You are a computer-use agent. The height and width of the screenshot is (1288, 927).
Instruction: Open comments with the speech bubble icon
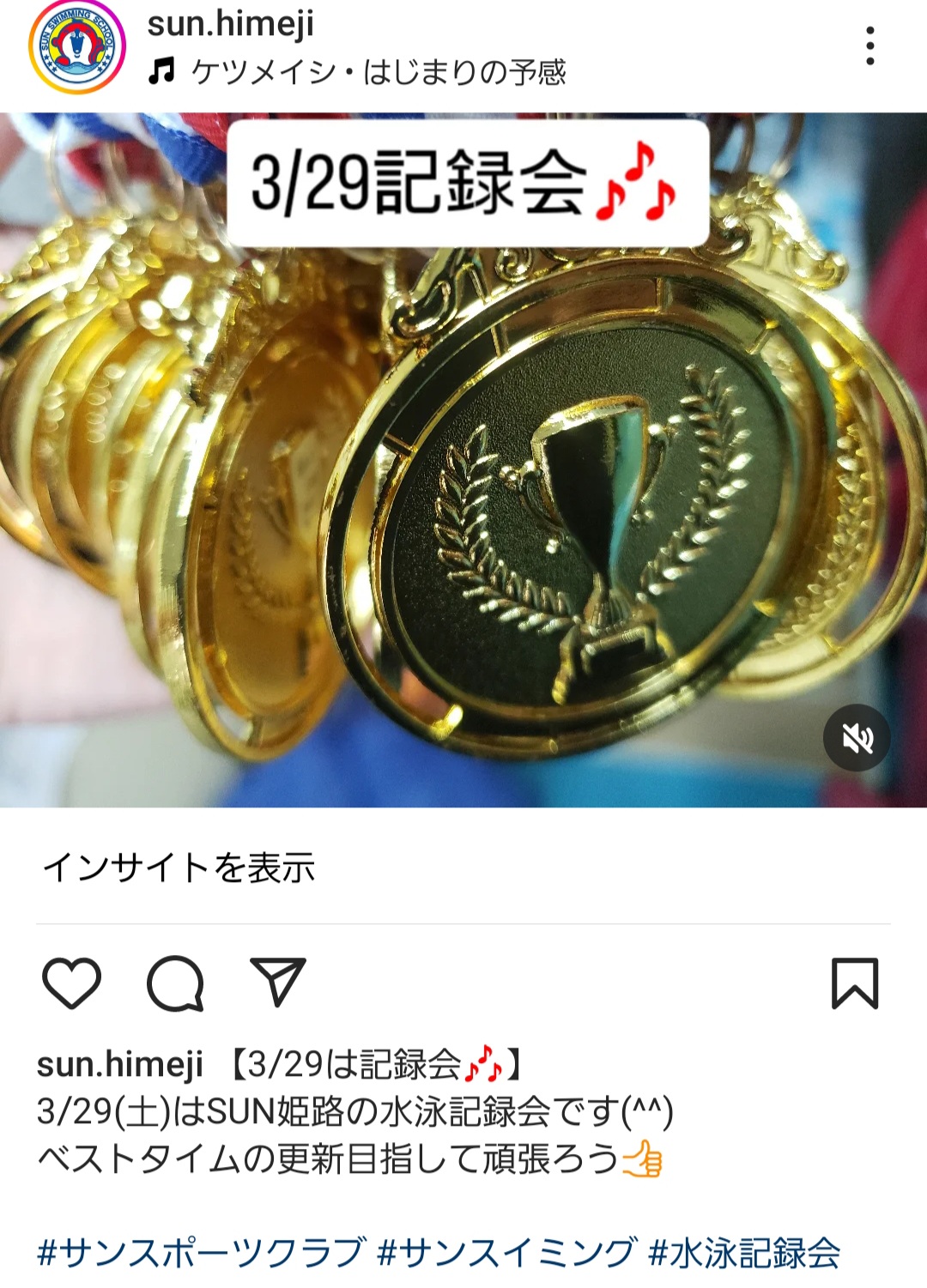[x=175, y=983]
